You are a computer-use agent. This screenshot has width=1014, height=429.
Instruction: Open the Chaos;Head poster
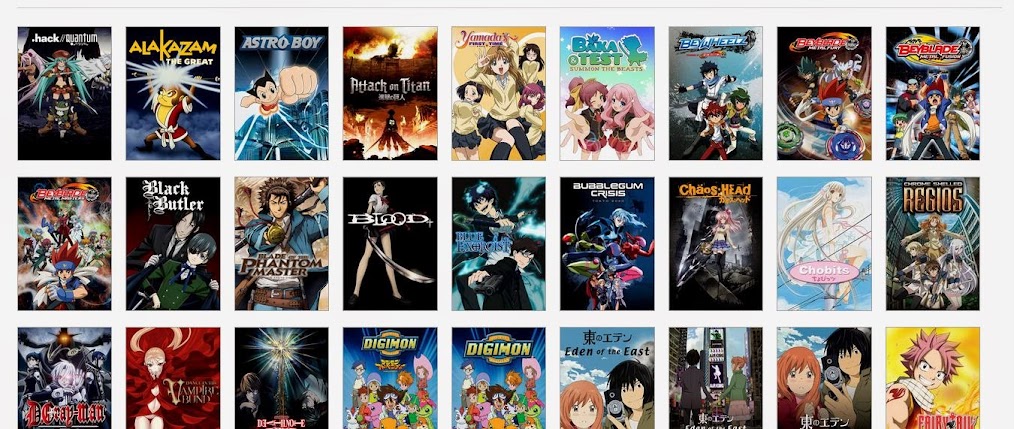(715, 244)
